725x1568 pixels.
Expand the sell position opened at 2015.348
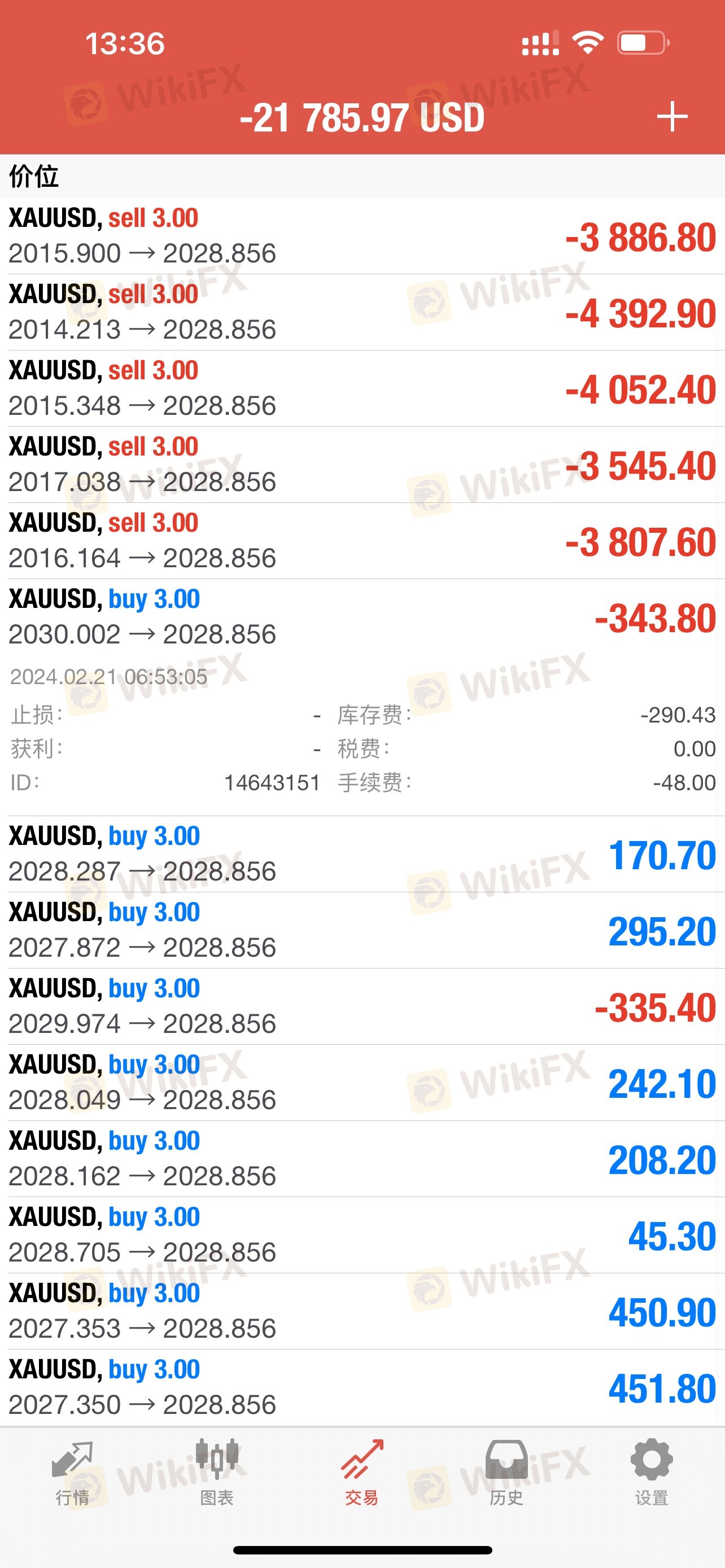[362, 388]
